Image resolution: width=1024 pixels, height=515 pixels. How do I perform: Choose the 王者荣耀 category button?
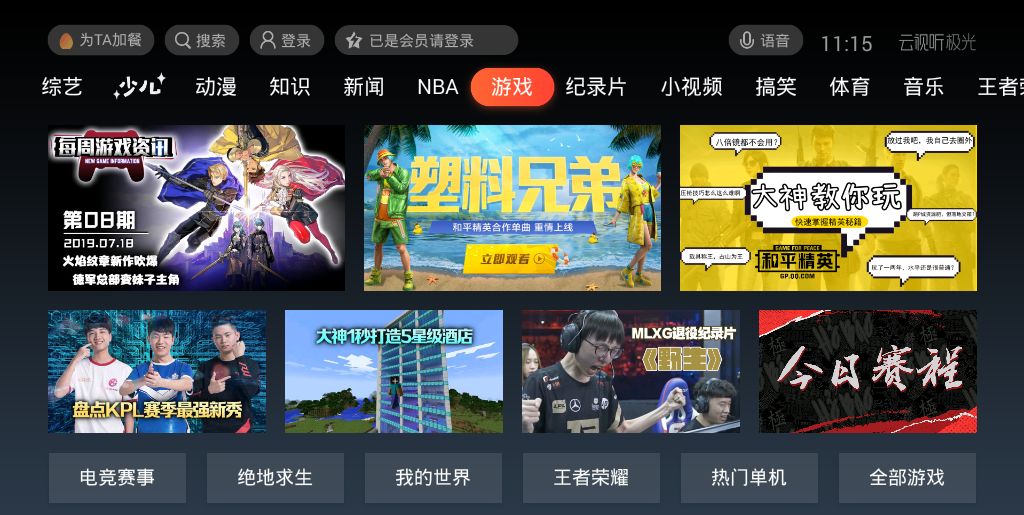click(591, 478)
